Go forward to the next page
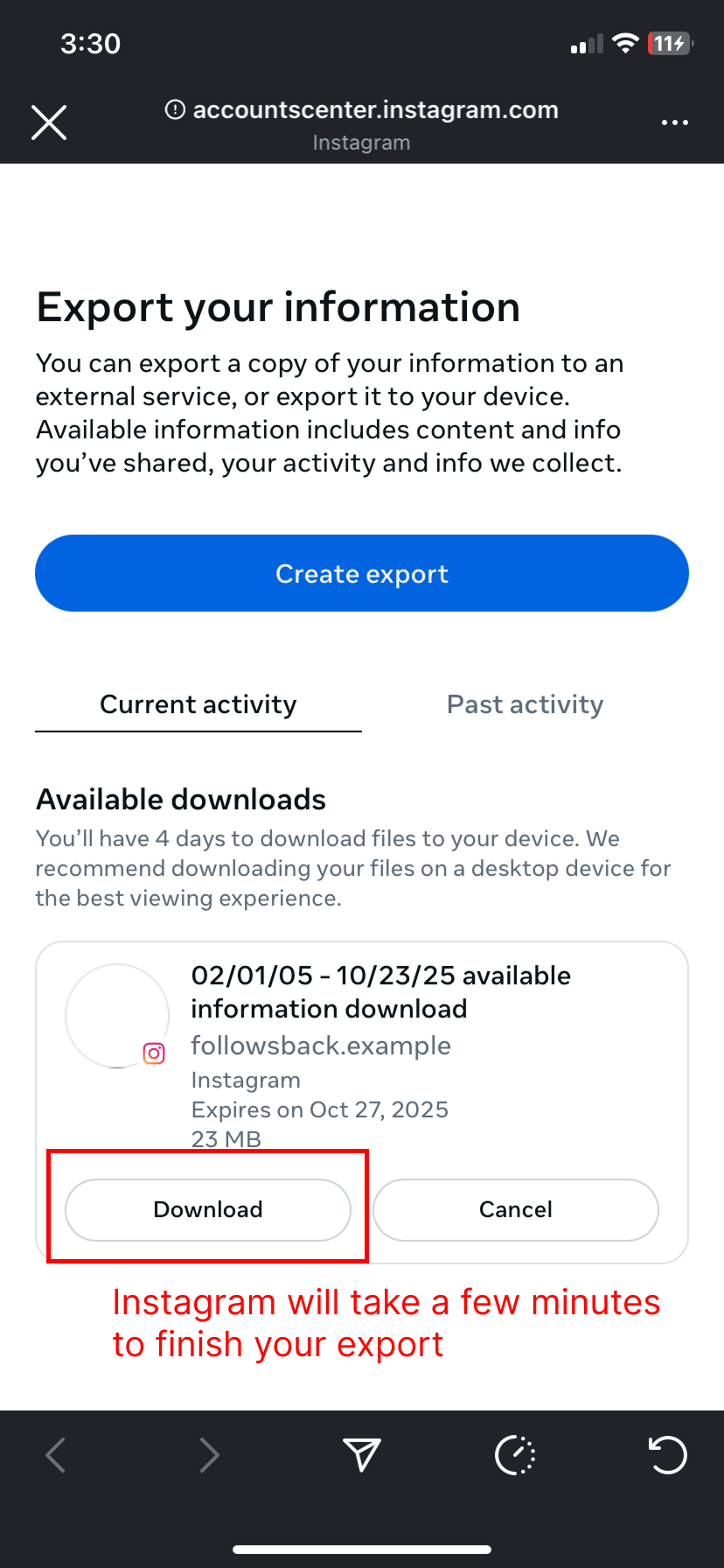724x1568 pixels. click(x=209, y=1455)
